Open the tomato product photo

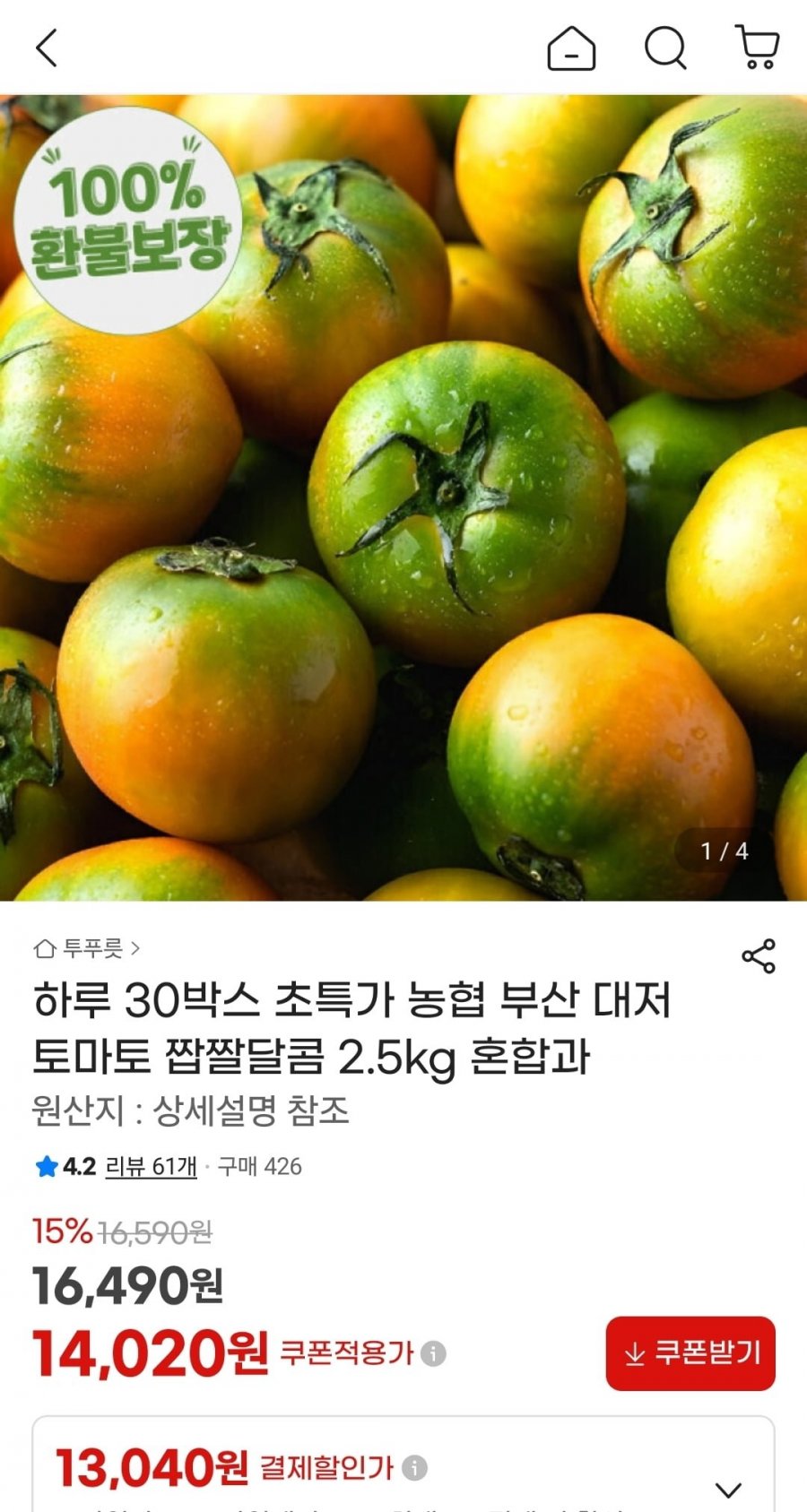[403, 497]
